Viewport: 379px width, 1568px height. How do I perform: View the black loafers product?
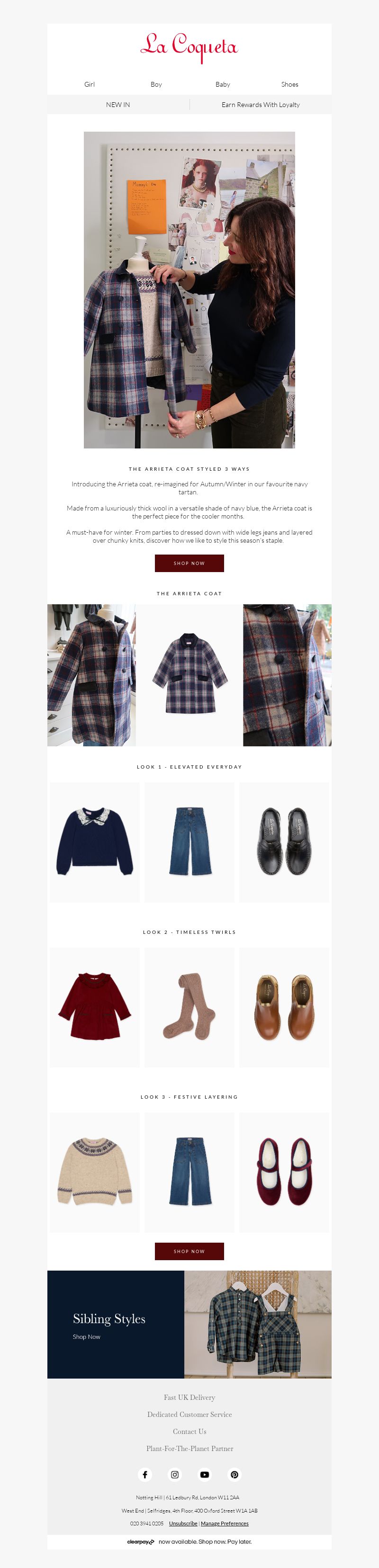point(284,842)
